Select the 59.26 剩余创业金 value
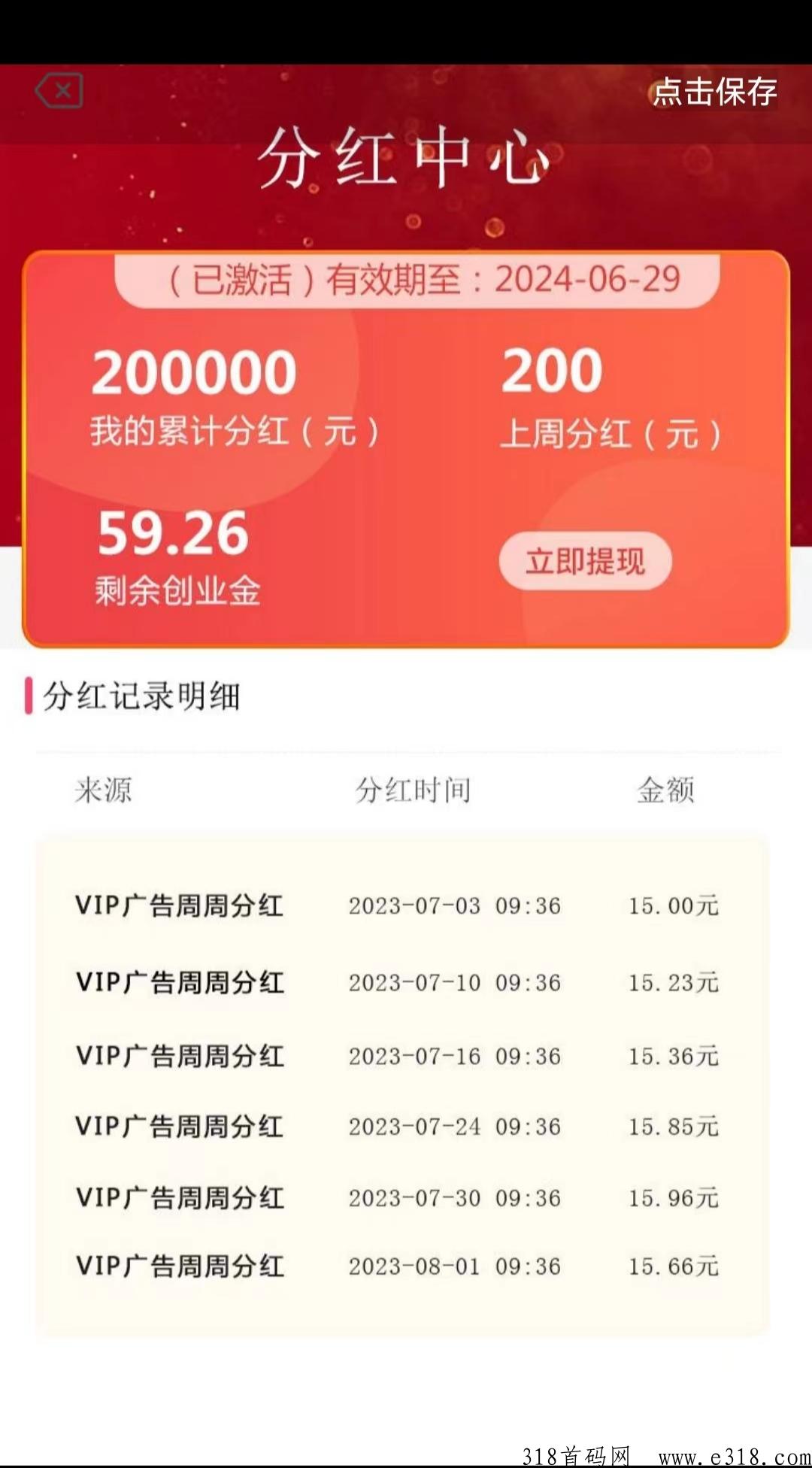This screenshot has height=1468, width=812. (x=171, y=535)
